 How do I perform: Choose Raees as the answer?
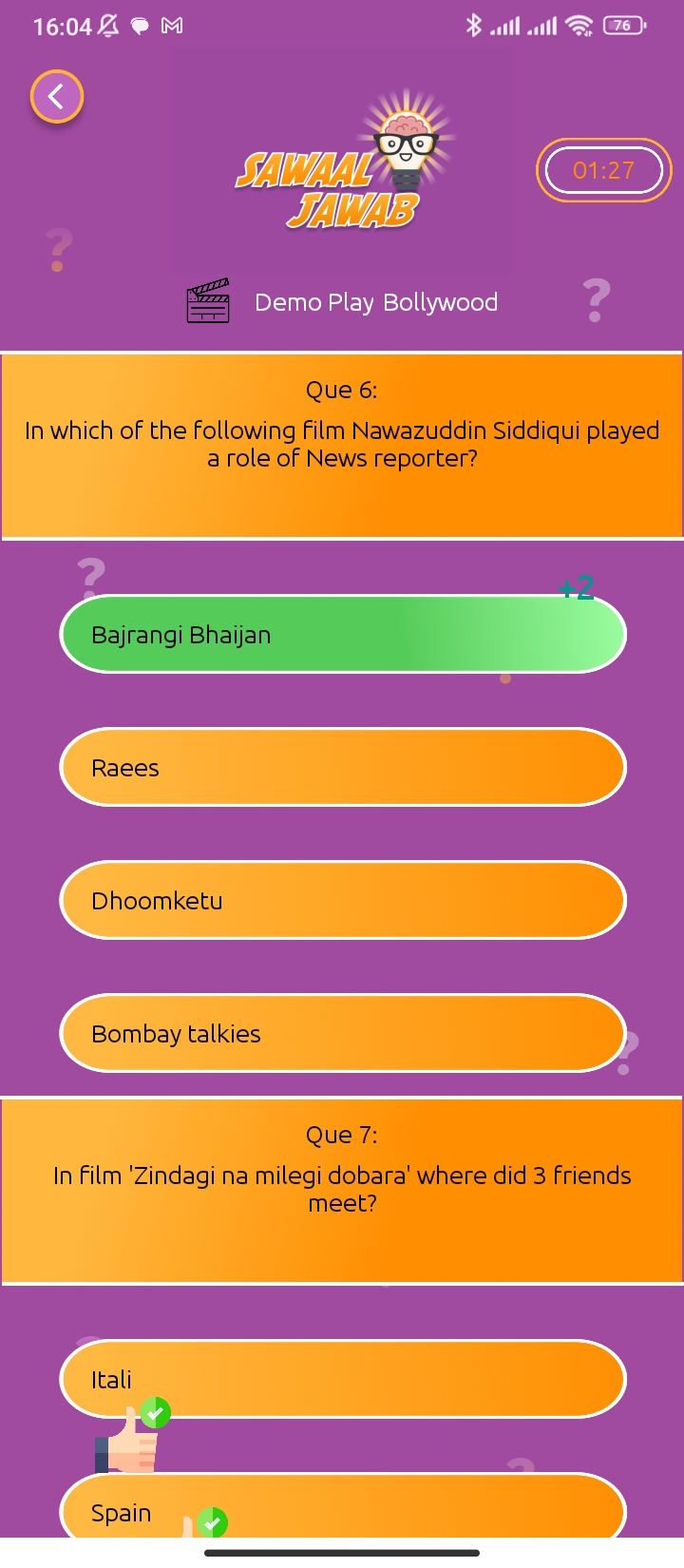343,768
